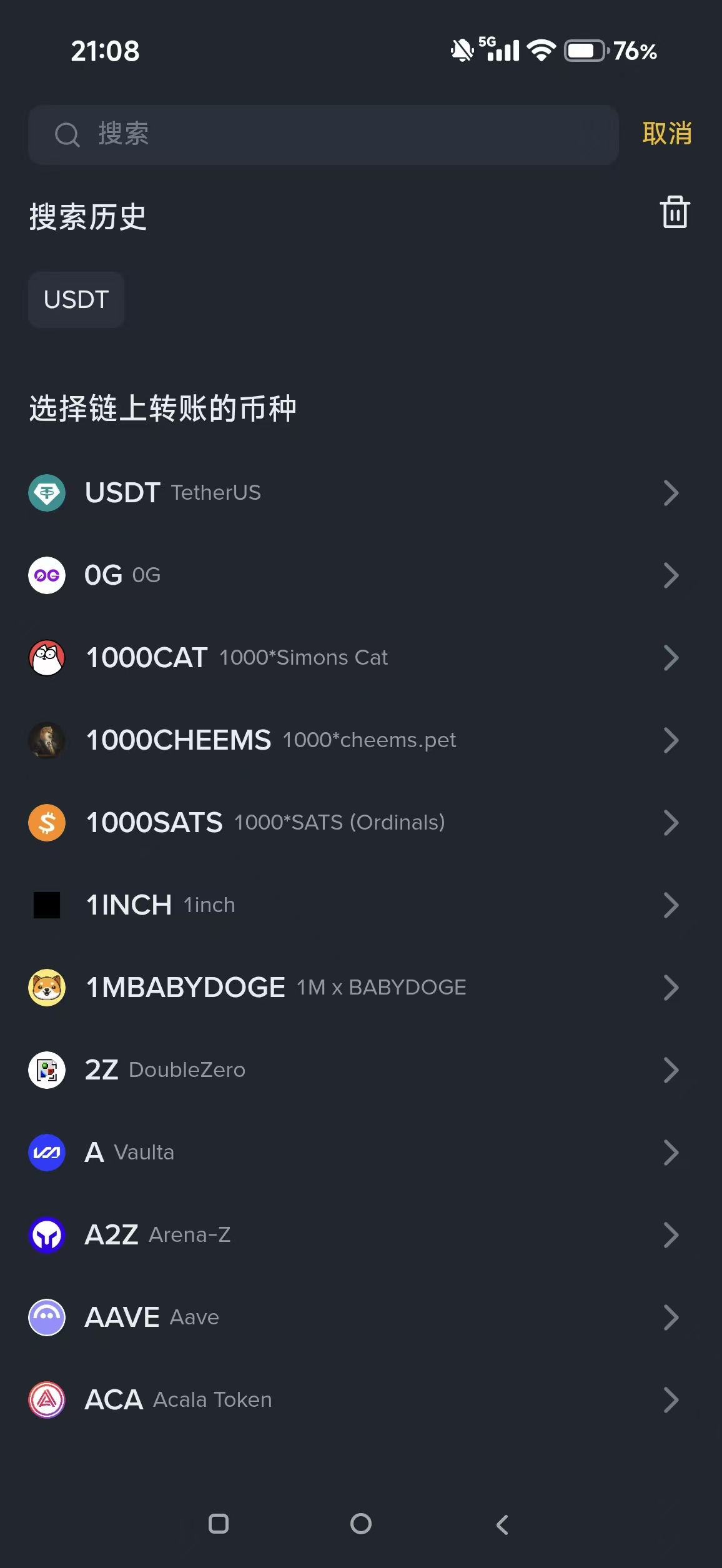The height and width of the screenshot is (1568, 722).
Task: Tap the 搜索 search field
Action: click(x=324, y=134)
